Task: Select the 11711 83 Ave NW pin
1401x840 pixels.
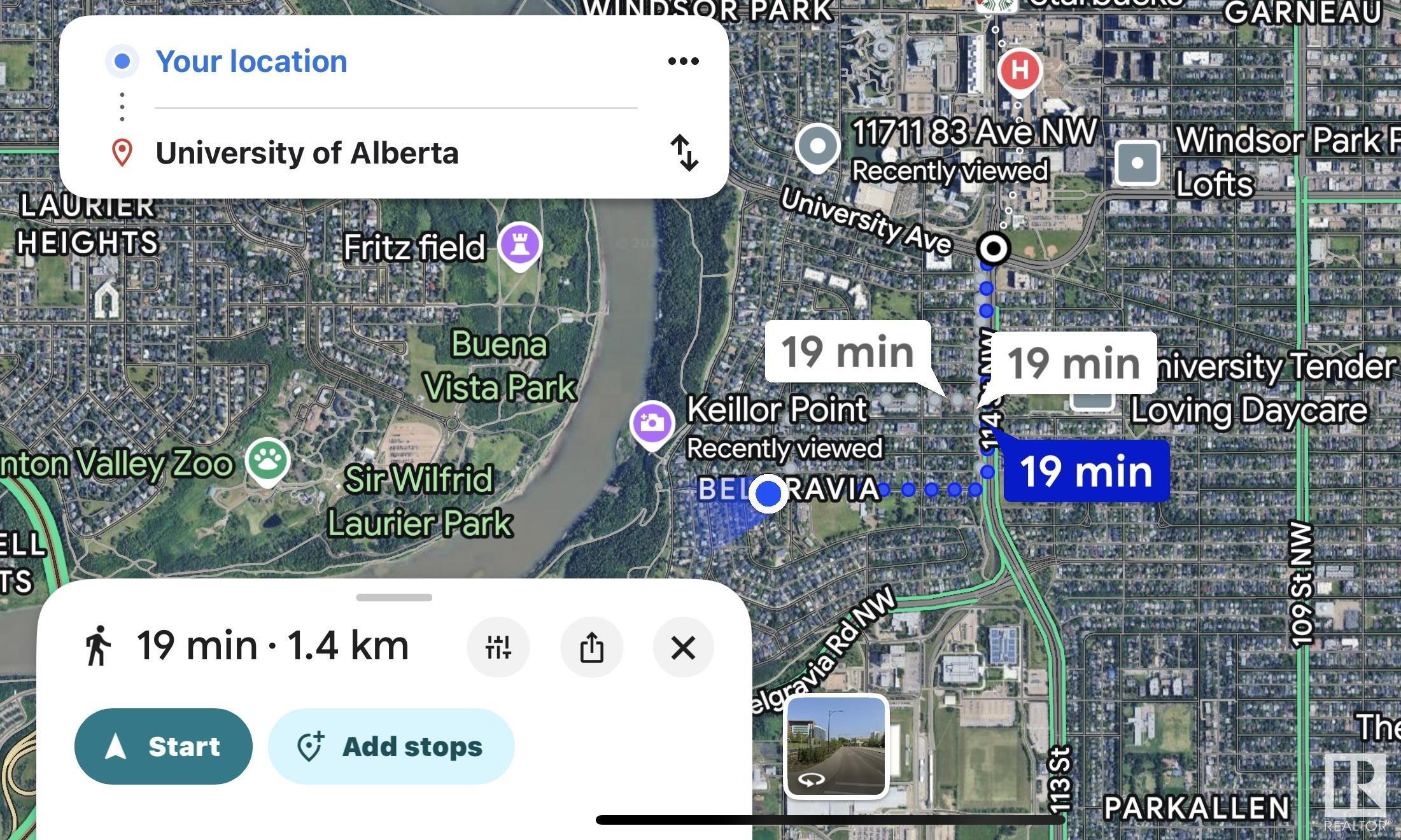Action: 818,146
